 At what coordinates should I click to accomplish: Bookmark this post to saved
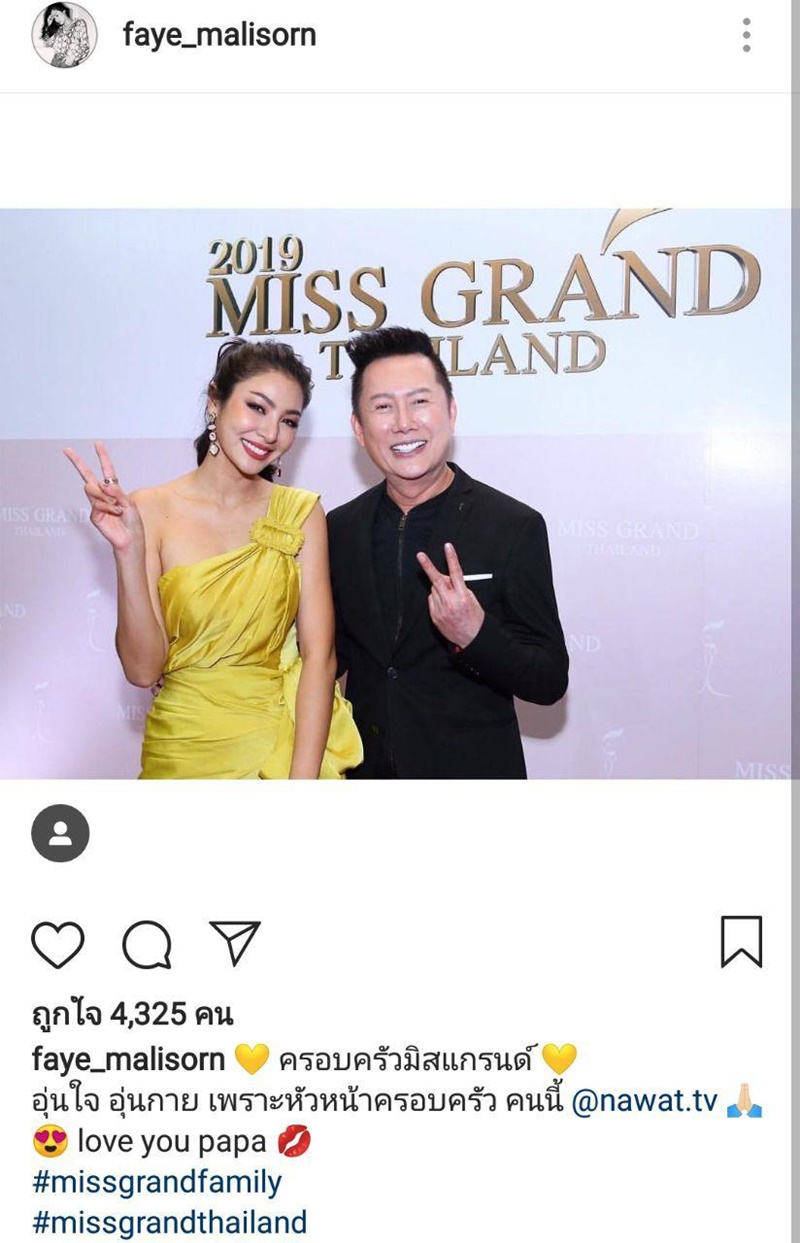[x=741, y=941]
